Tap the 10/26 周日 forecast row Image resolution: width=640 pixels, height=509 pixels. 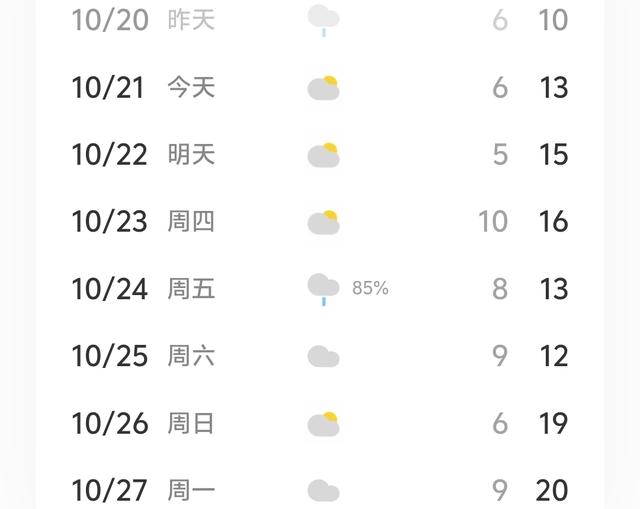[x=320, y=424]
